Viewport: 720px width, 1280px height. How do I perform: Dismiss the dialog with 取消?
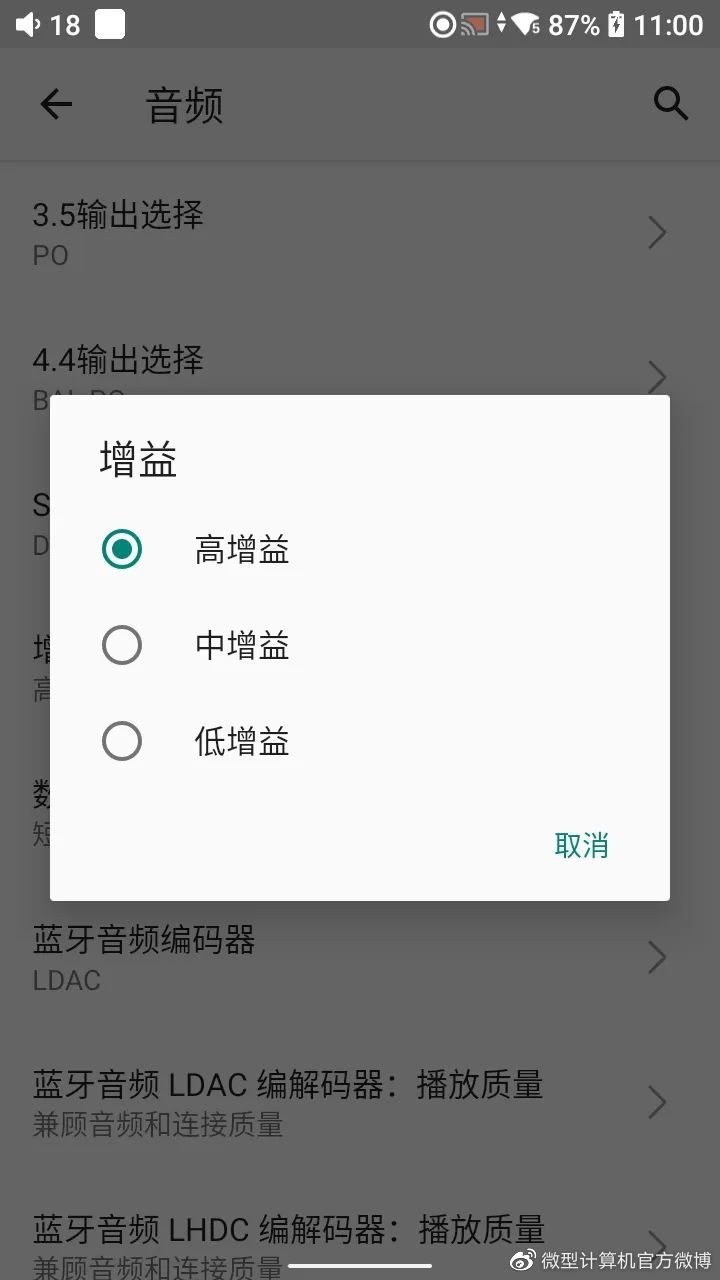(x=582, y=845)
